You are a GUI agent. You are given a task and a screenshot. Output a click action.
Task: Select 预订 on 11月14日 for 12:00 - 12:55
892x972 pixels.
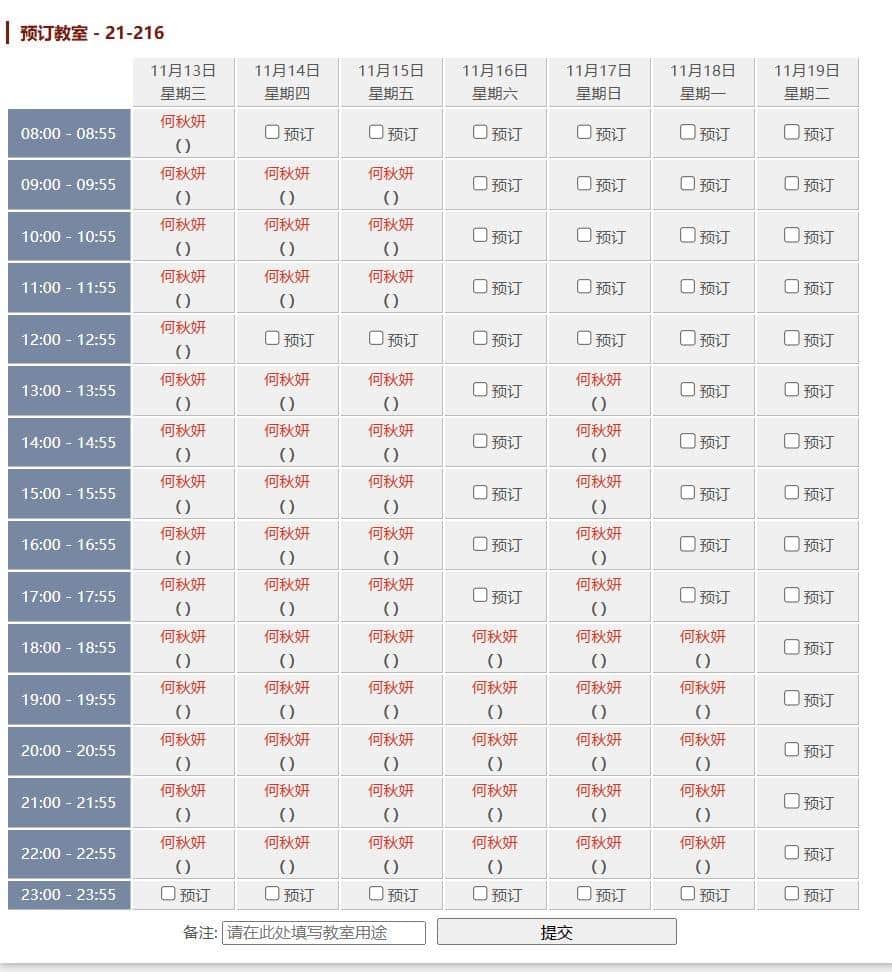[x=272, y=338]
